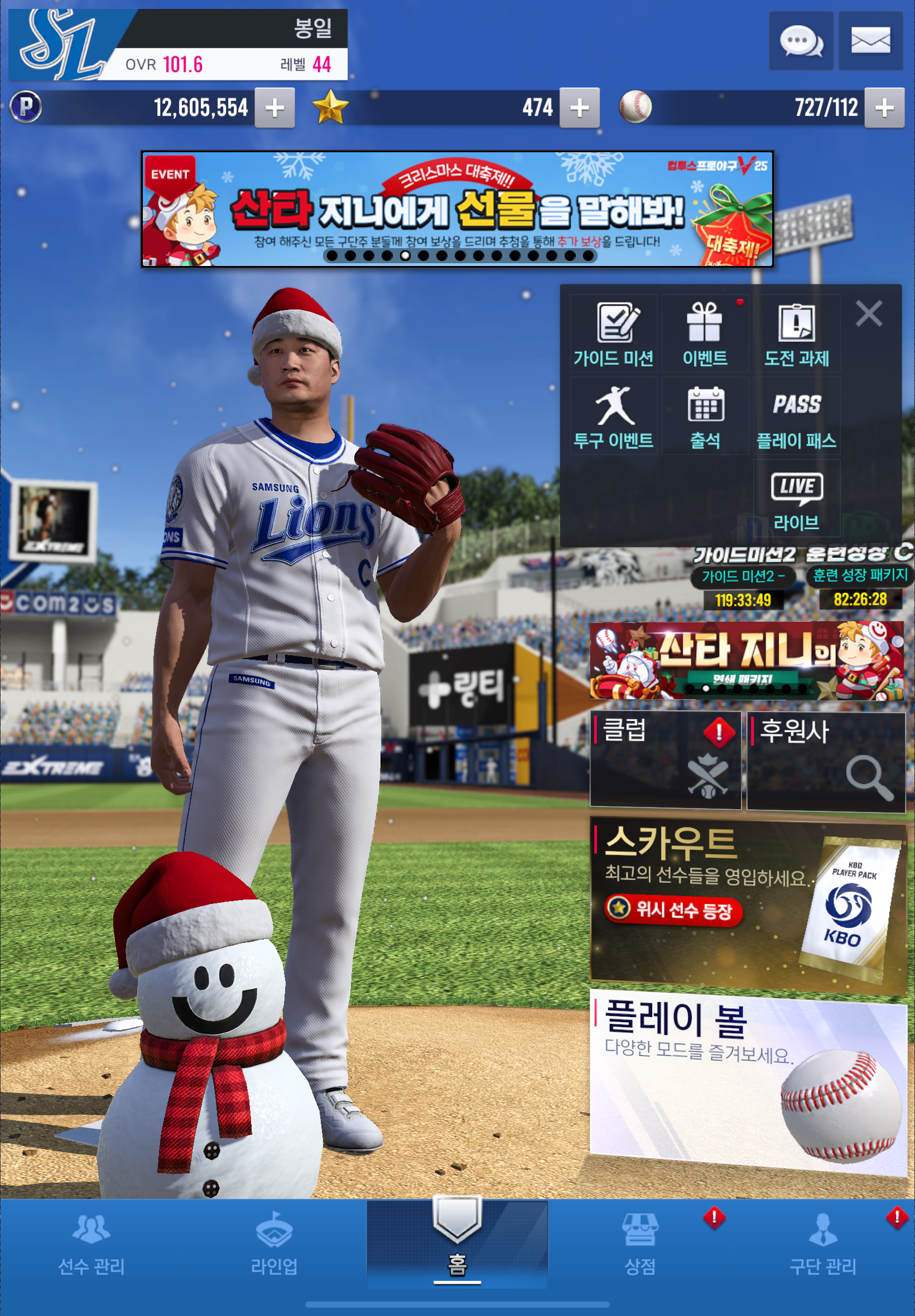Open 투구 이벤트 pitching event
This screenshot has width=915, height=1316.
pos(613,417)
